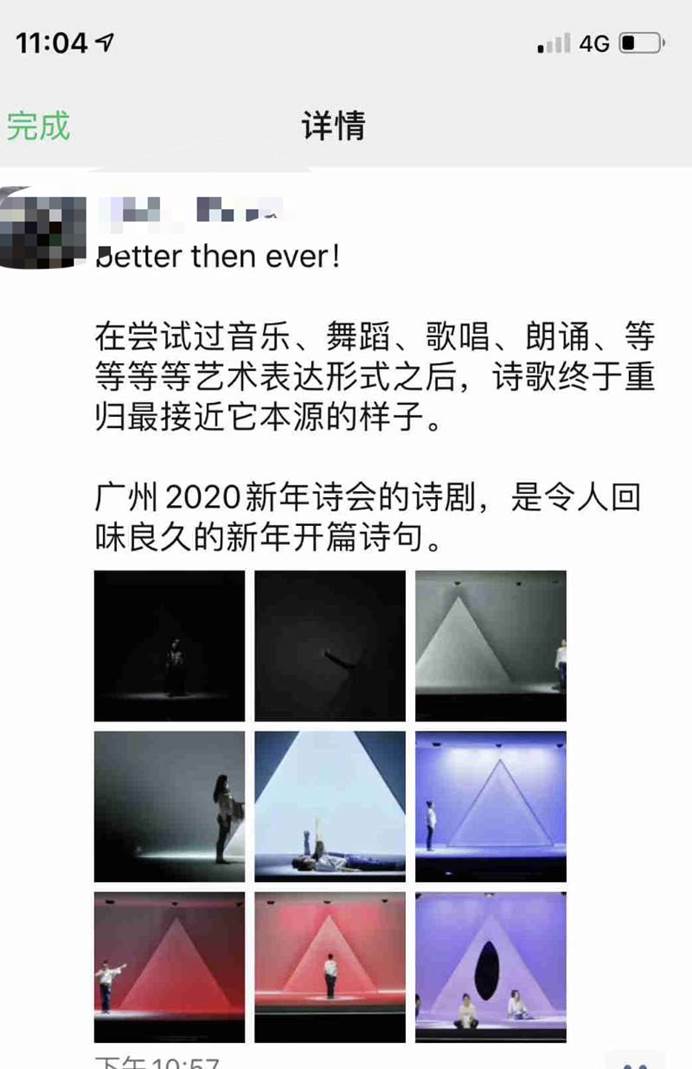Image resolution: width=692 pixels, height=1069 pixels.
Task: View the red stage photo with centered figure
Action: 330,966
